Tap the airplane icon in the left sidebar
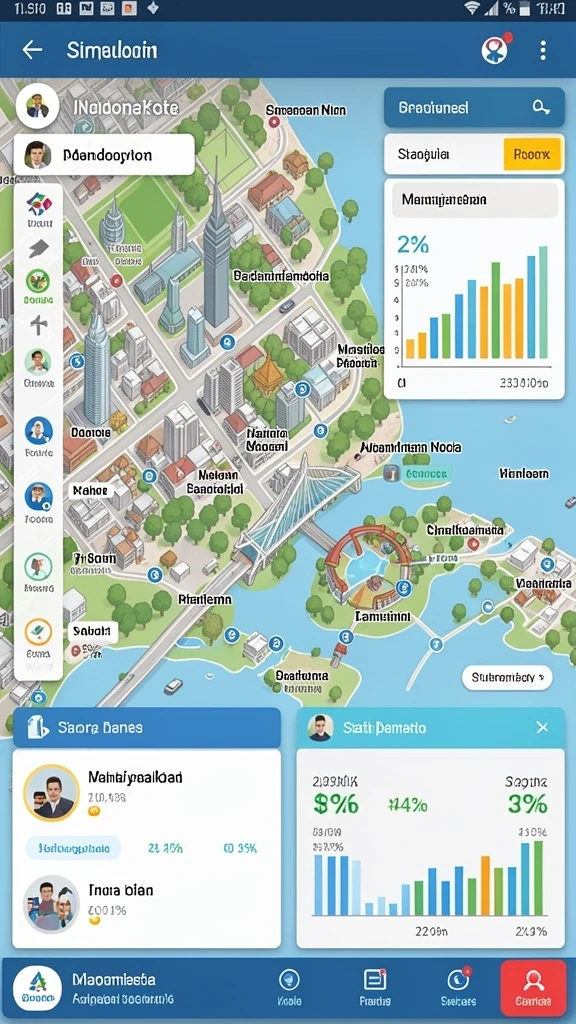Image resolution: width=576 pixels, height=1024 pixels. point(39,325)
